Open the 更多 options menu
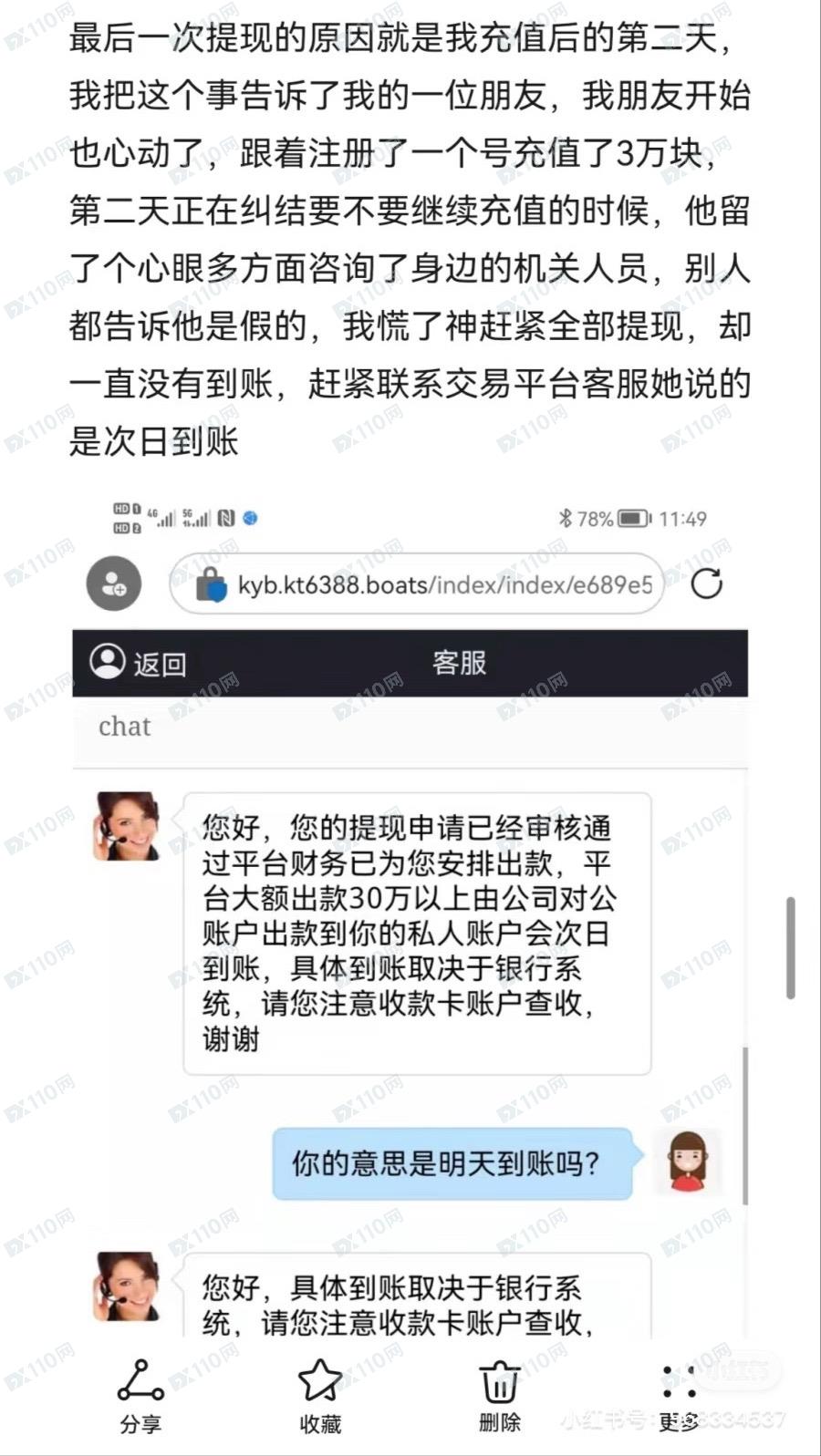821x1456 pixels. 680,1396
